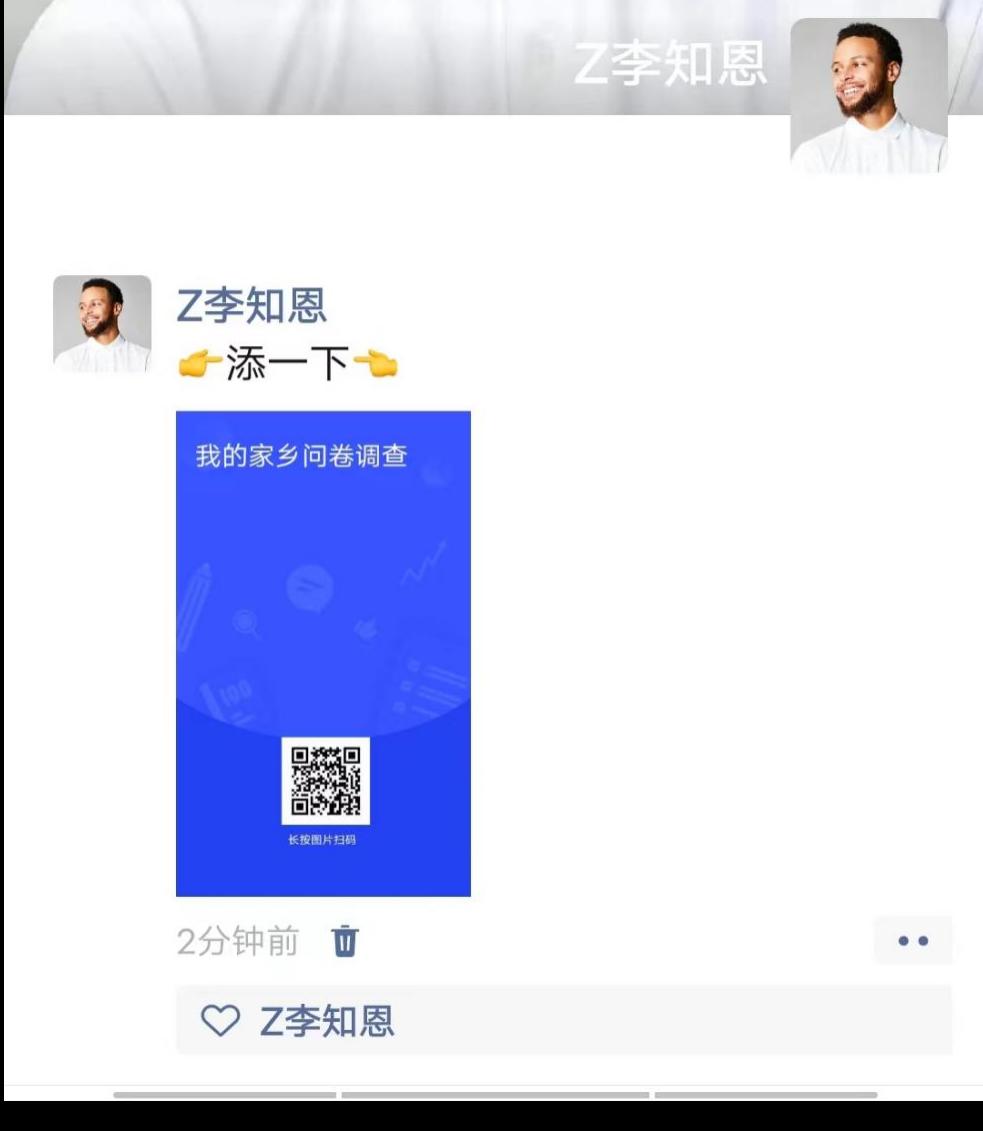Open Z李知恩 in the likes row
The height and width of the screenshot is (1131, 983).
coord(327,1021)
